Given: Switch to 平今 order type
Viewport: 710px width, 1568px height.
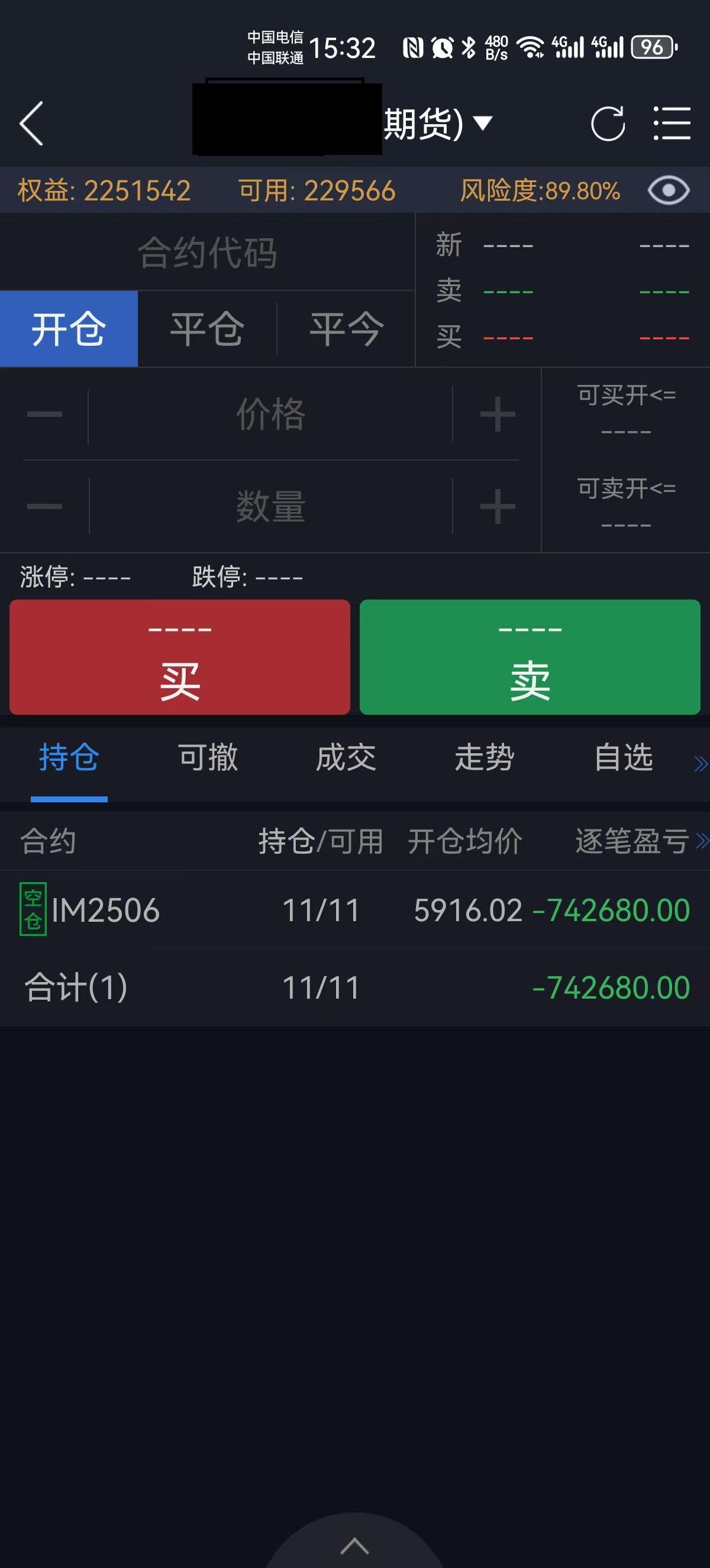Looking at the screenshot, I should tap(346, 329).
